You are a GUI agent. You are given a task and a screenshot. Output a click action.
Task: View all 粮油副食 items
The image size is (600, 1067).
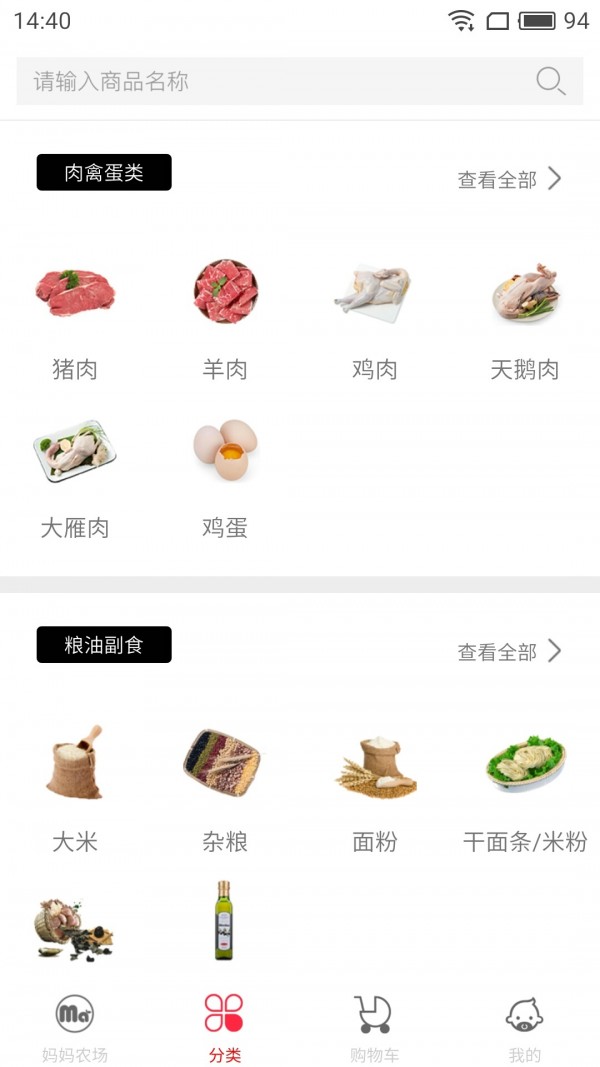(510, 652)
